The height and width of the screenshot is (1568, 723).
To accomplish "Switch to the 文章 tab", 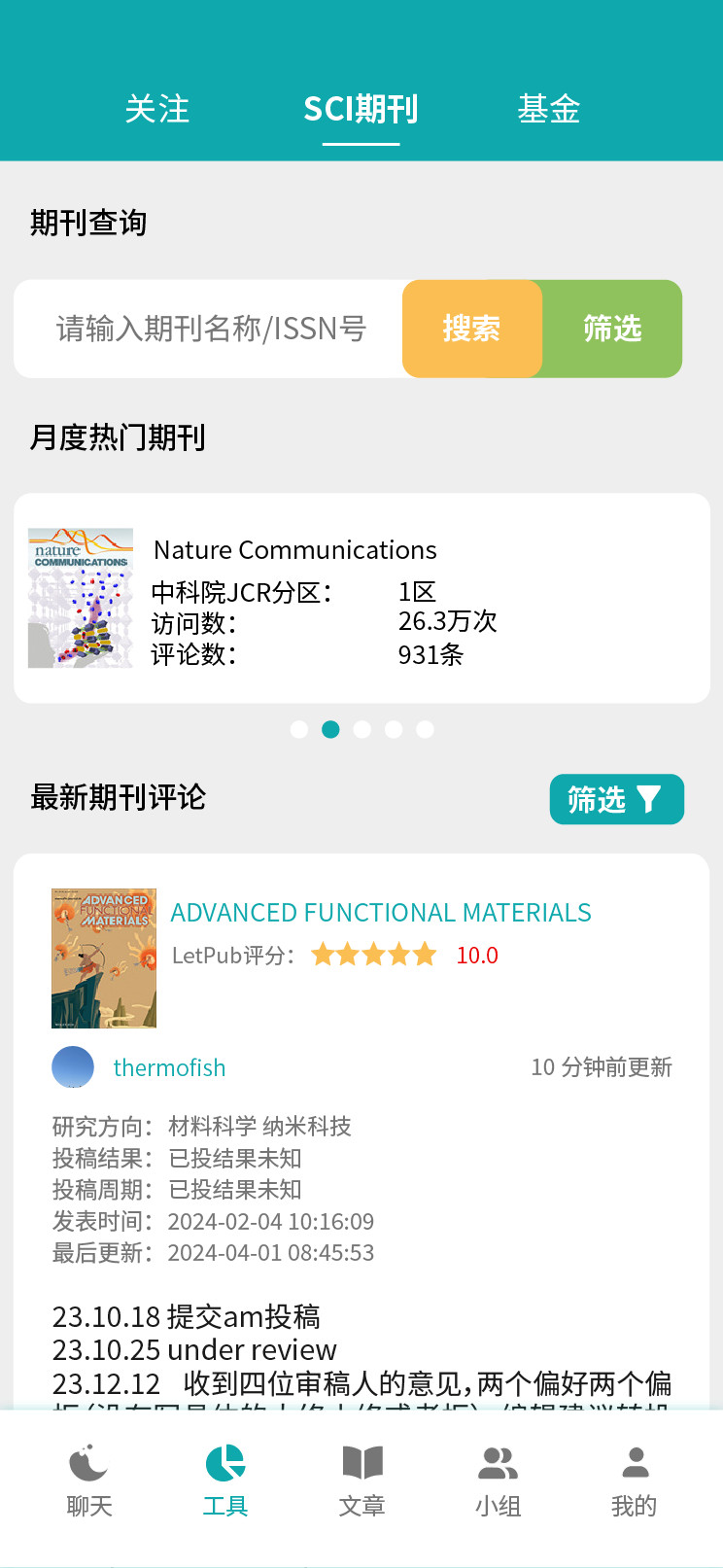I will tap(361, 1480).
